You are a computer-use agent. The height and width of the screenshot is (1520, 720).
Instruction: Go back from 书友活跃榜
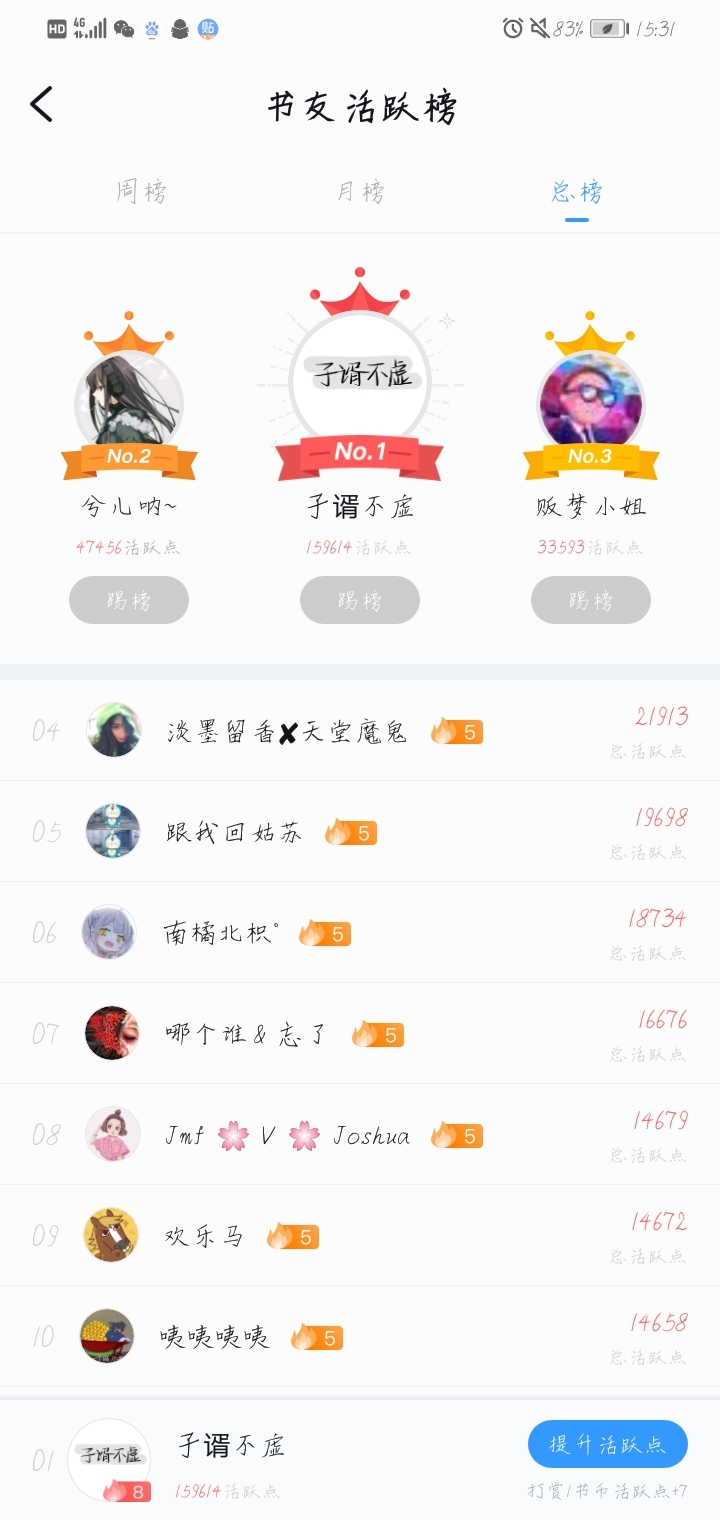(42, 105)
